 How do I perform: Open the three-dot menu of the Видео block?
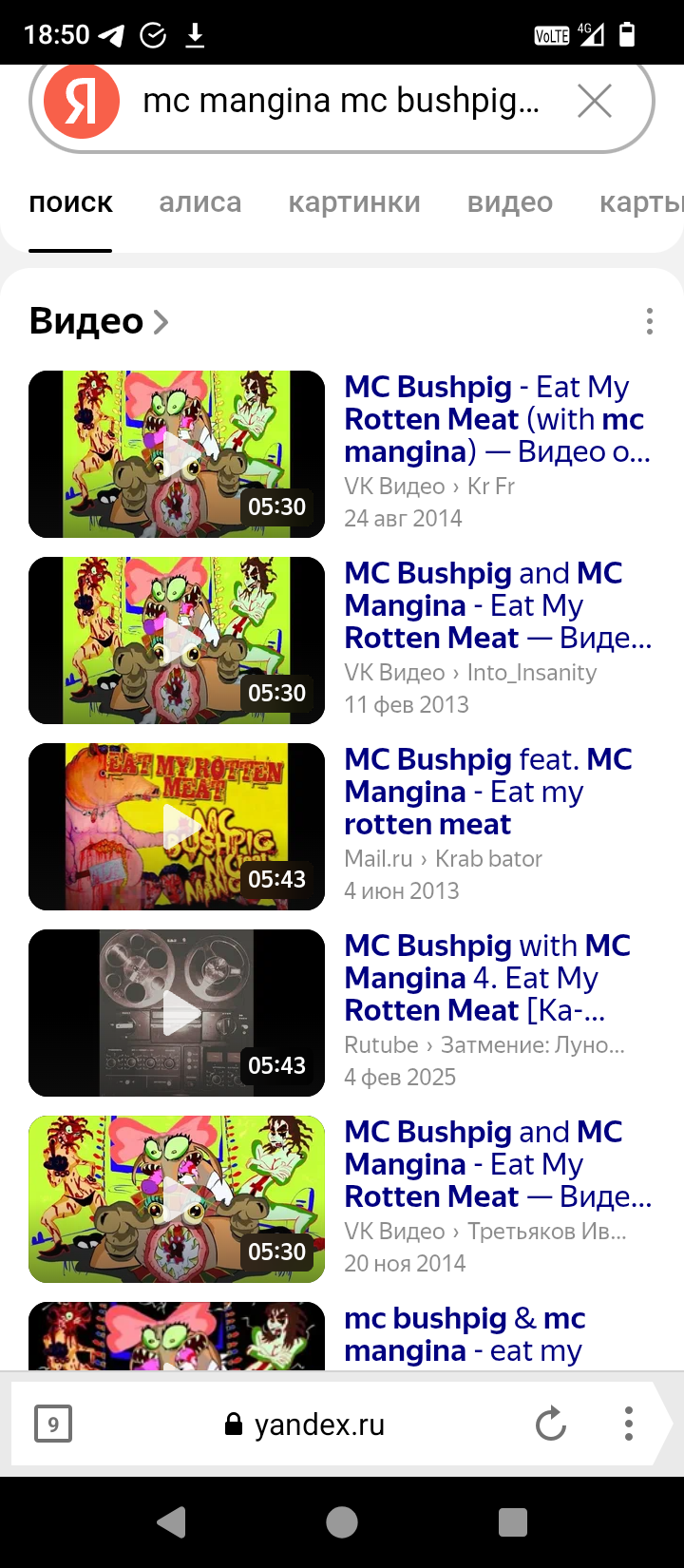pyautogui.click(x=650, y=321)
